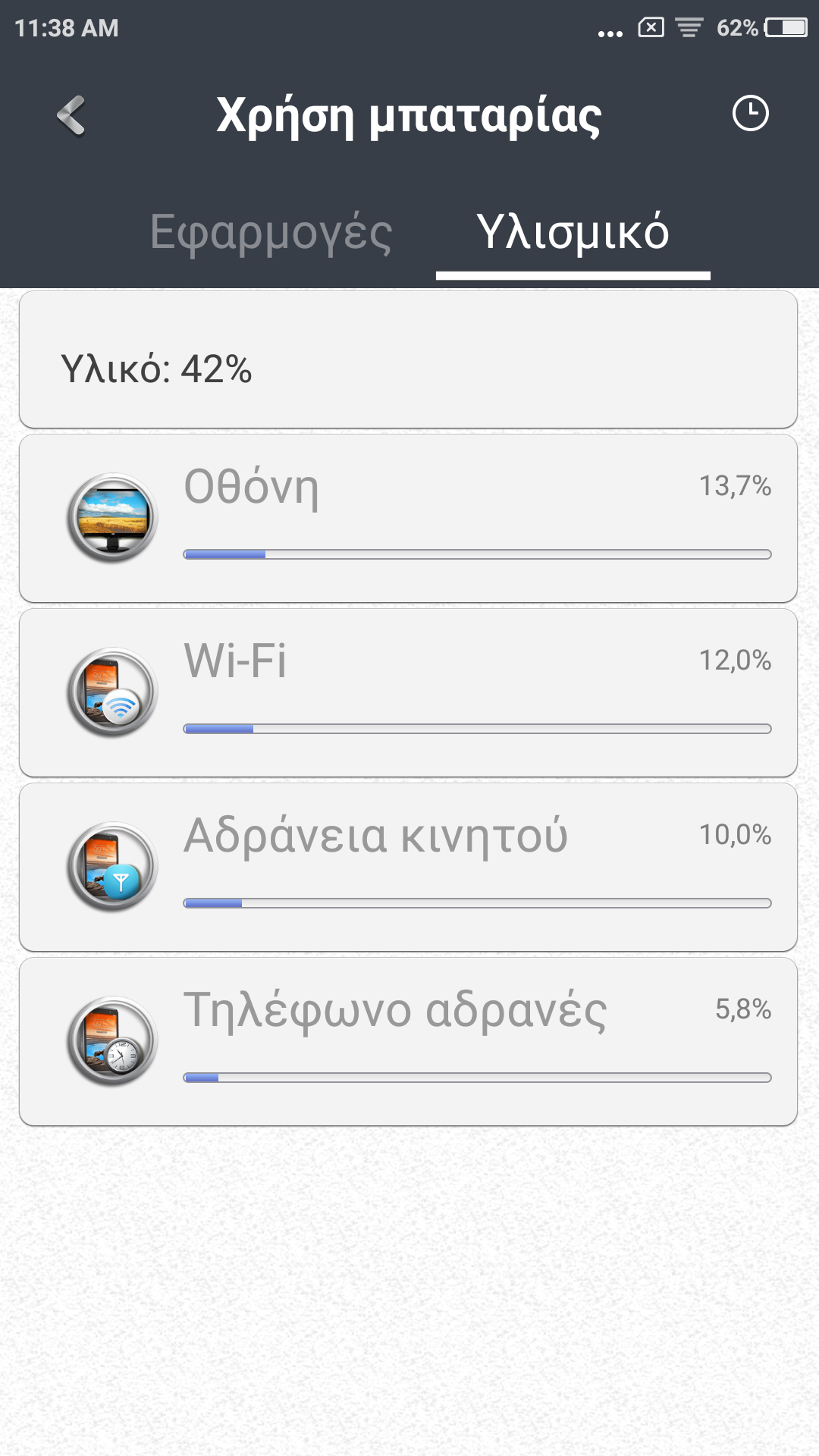
Task: Go back using the header arrow
Action: [71, 115]
